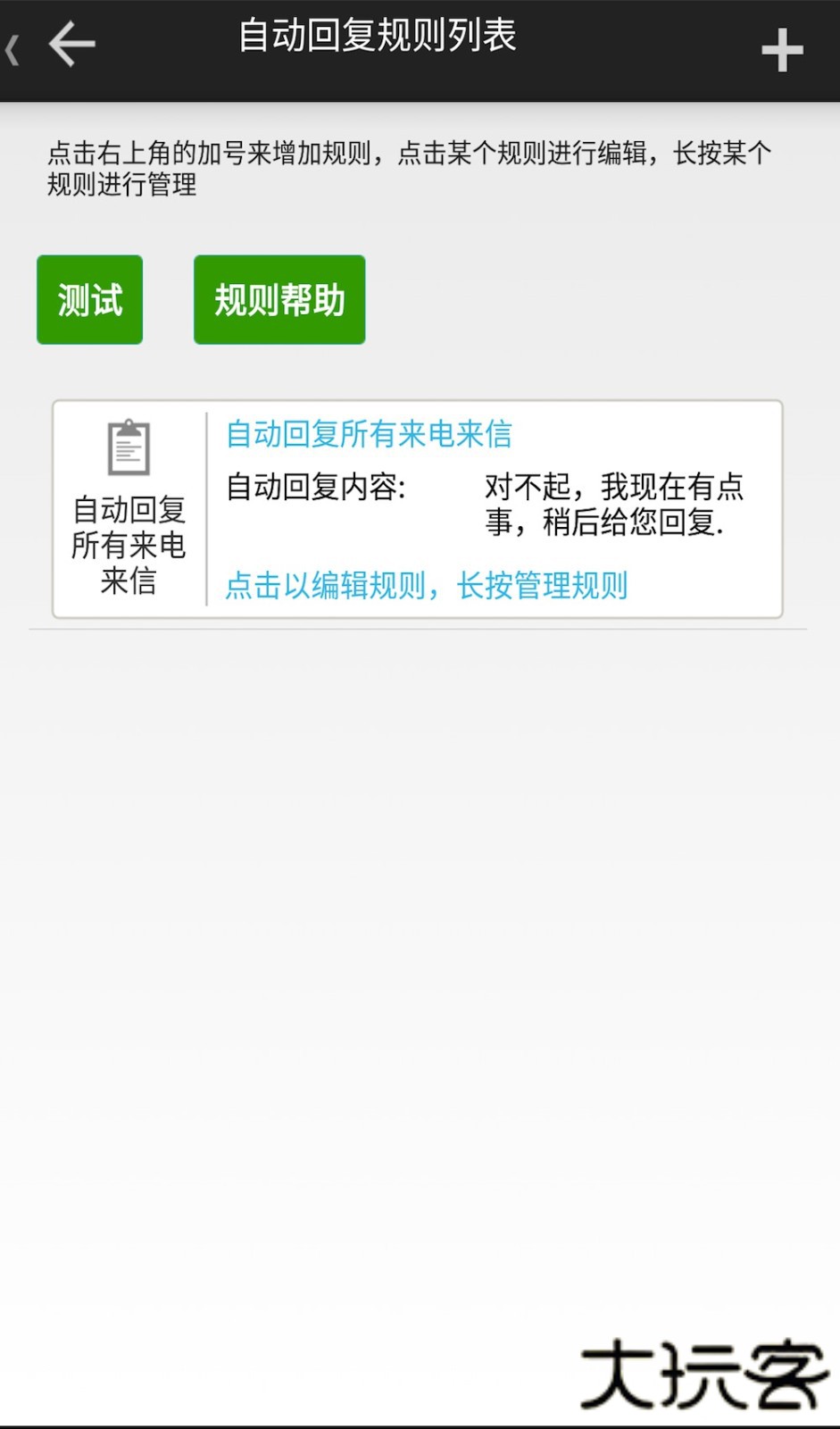Open 规则帮助 for rule help
The image size is (840, 1429).
tap(279, 299)
